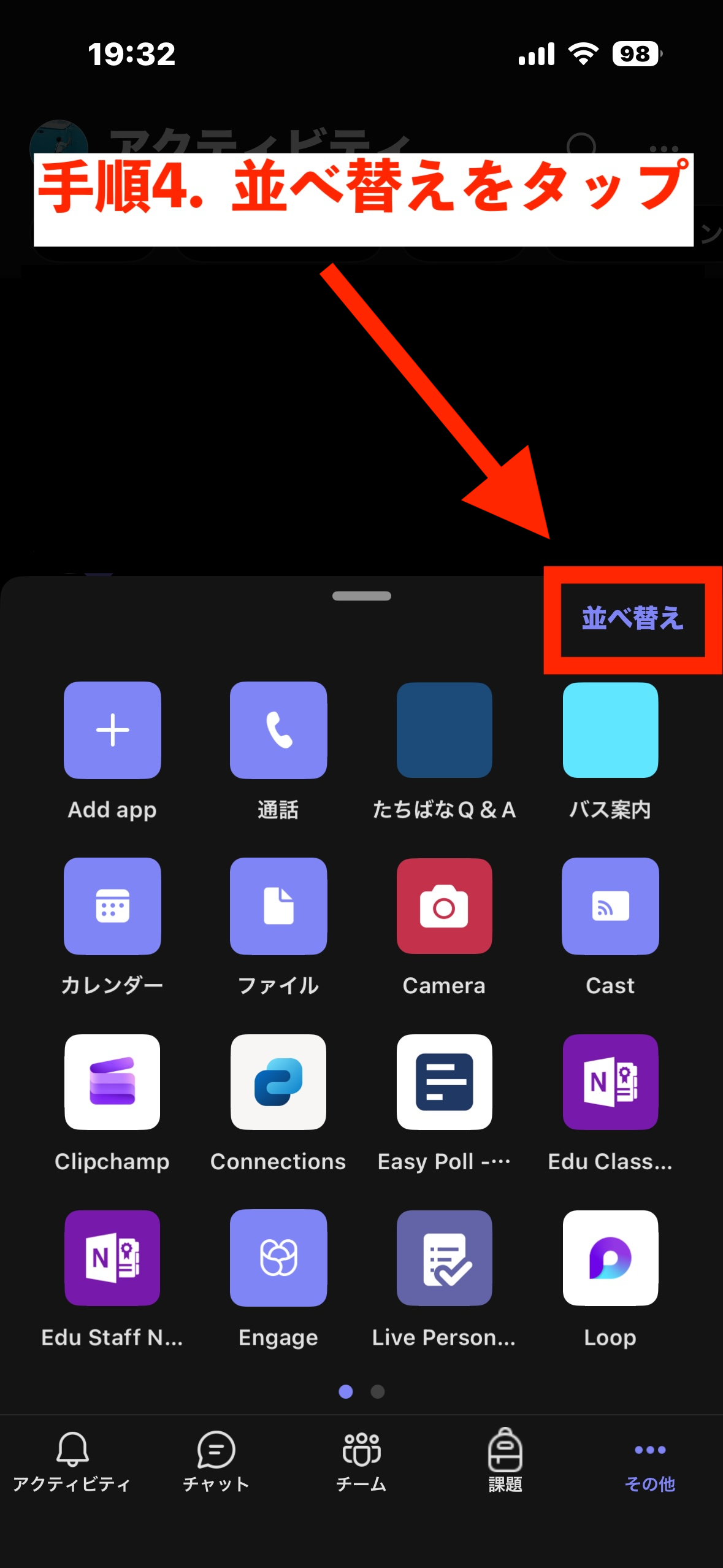Open the Cast app
This screenshot has width=723, height=1568.
[610, 906]
